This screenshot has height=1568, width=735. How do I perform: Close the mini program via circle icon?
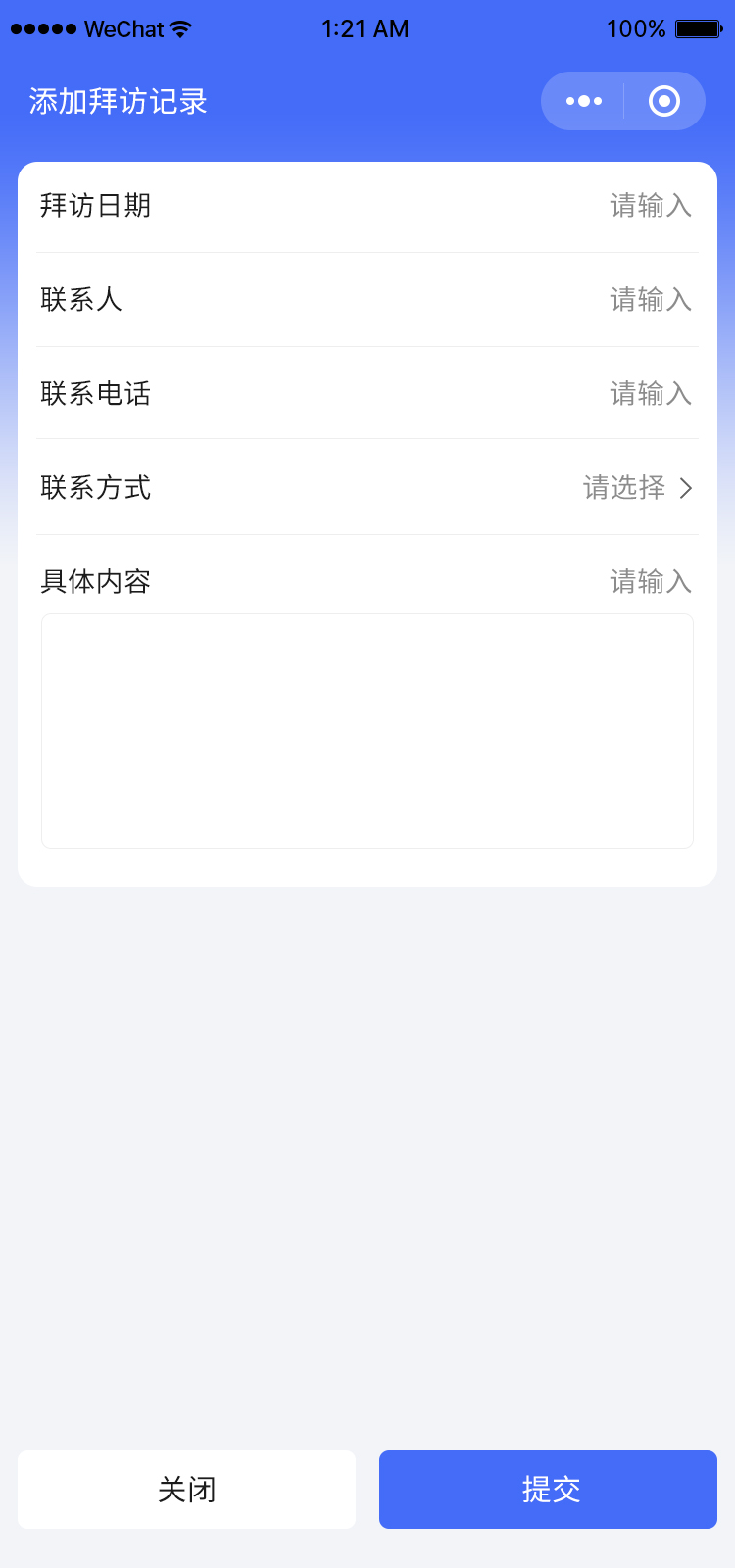click(664, 101)
